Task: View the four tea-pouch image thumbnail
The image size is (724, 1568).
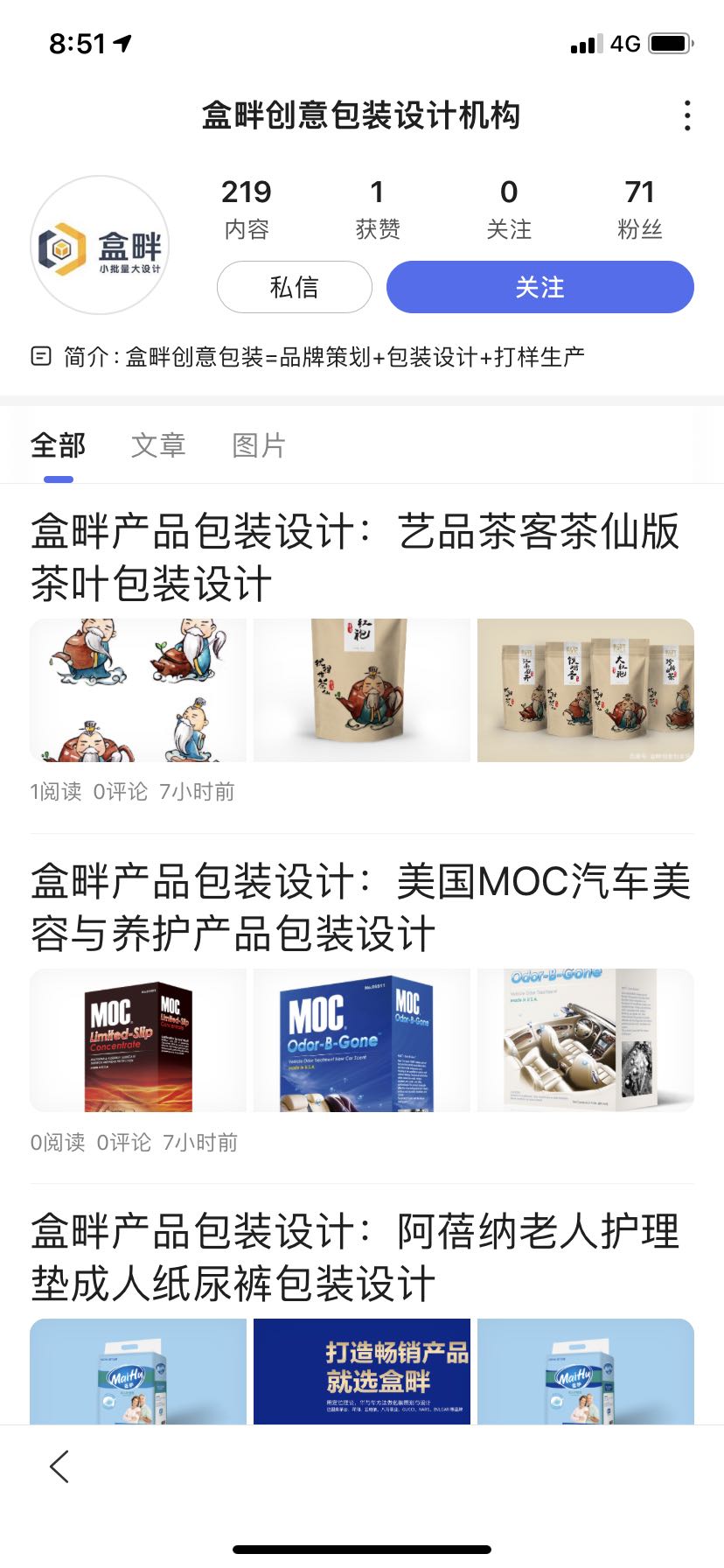Action: pyautogui.click(x=585, y=690)
